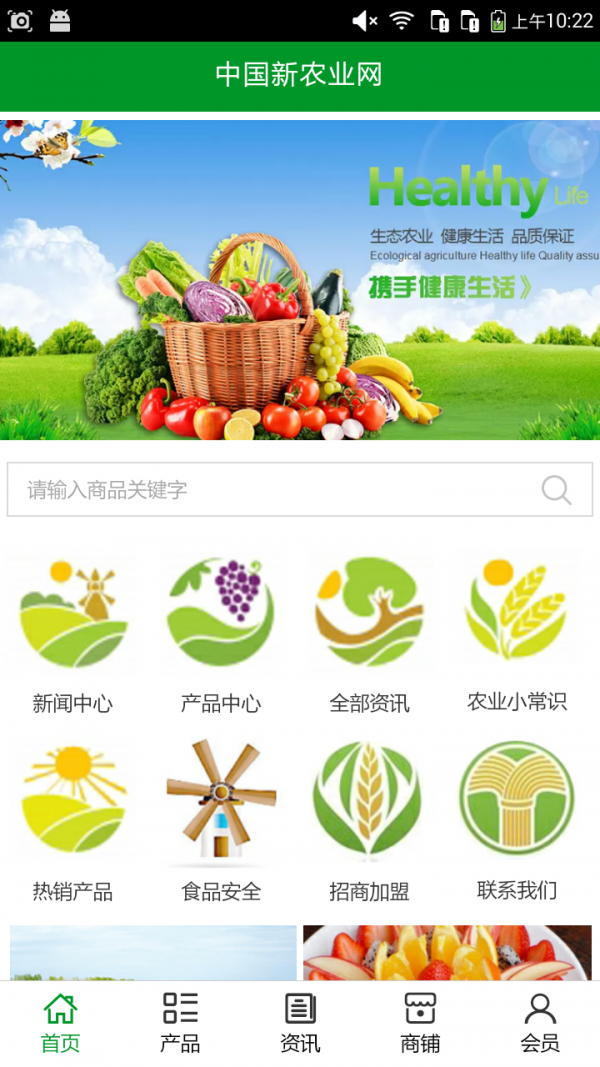Tap the 请输入商品关键字 search field
This screenshot has height=1067, width=600.
(x=270, y=490)
